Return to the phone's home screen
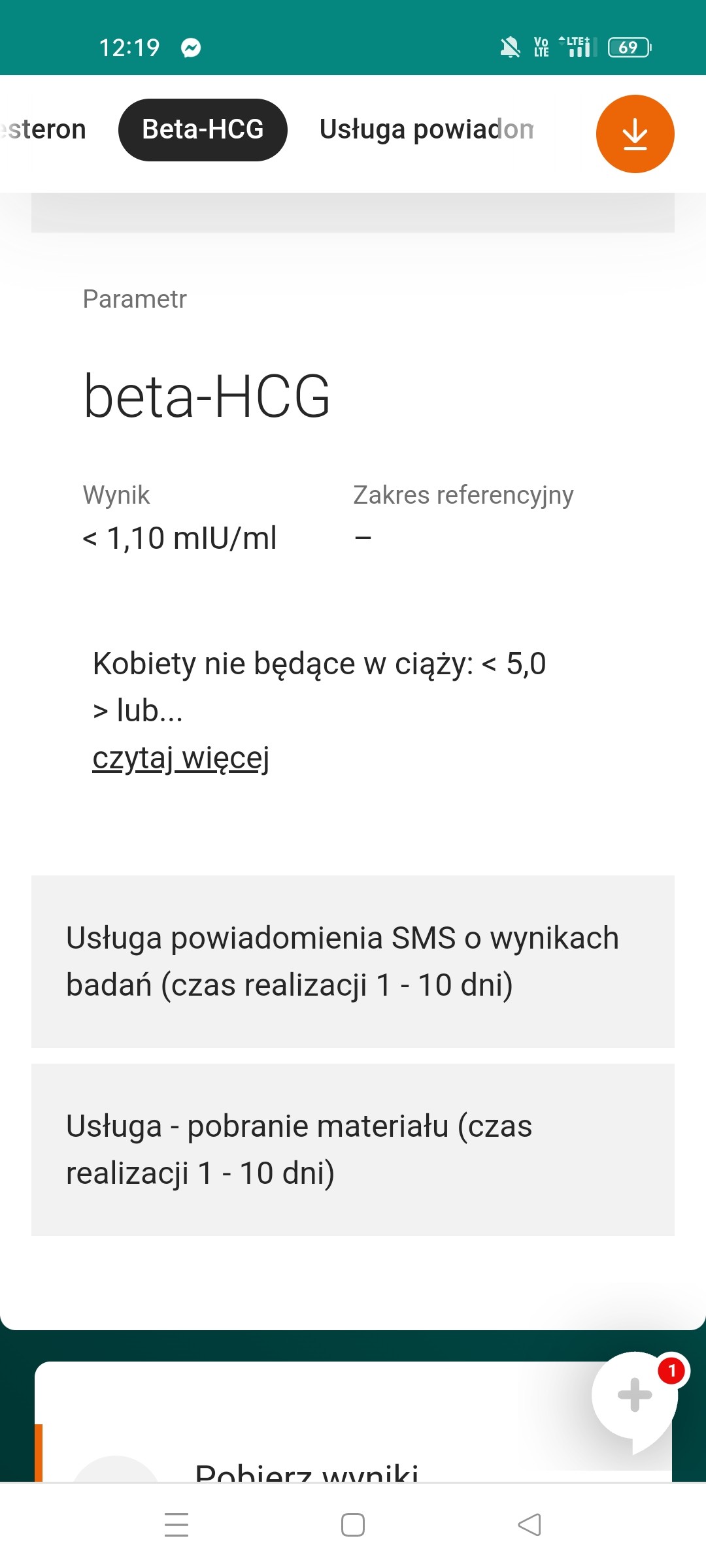Image resolution: width=706 pixels, height=1568 pixels. tap(353, 1525)
